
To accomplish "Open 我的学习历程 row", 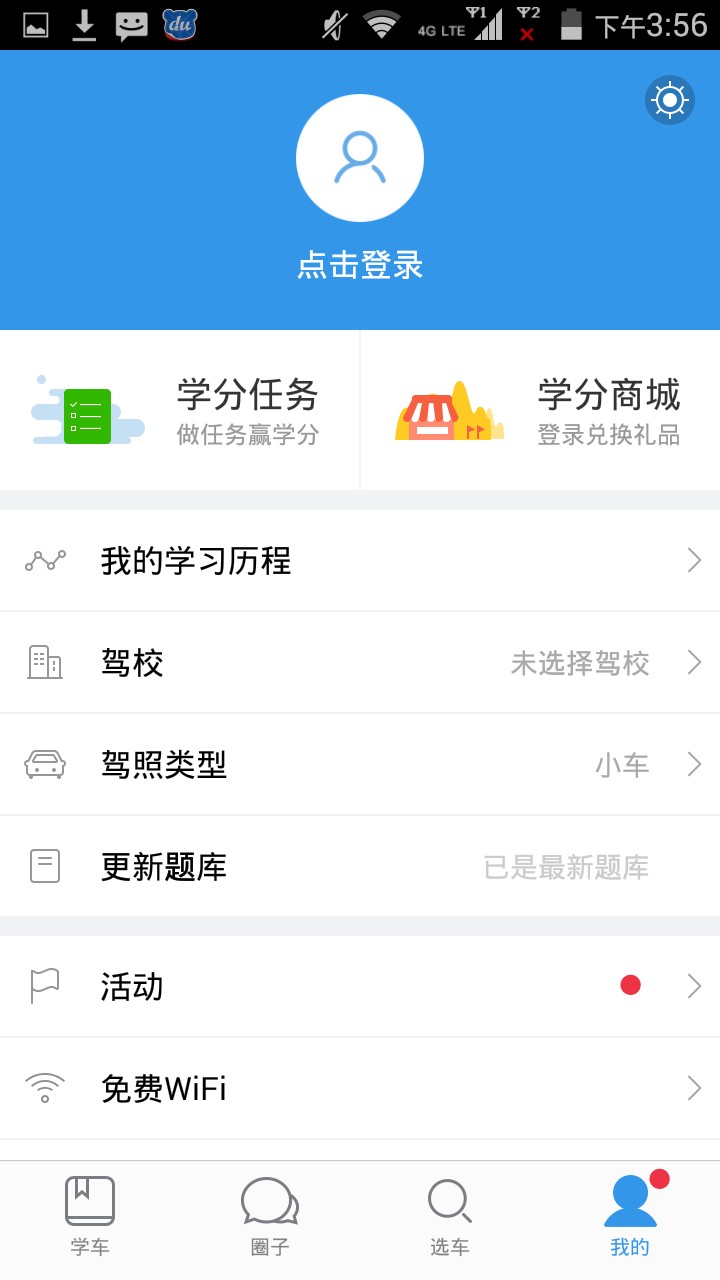I will click(x=360, y=561).
